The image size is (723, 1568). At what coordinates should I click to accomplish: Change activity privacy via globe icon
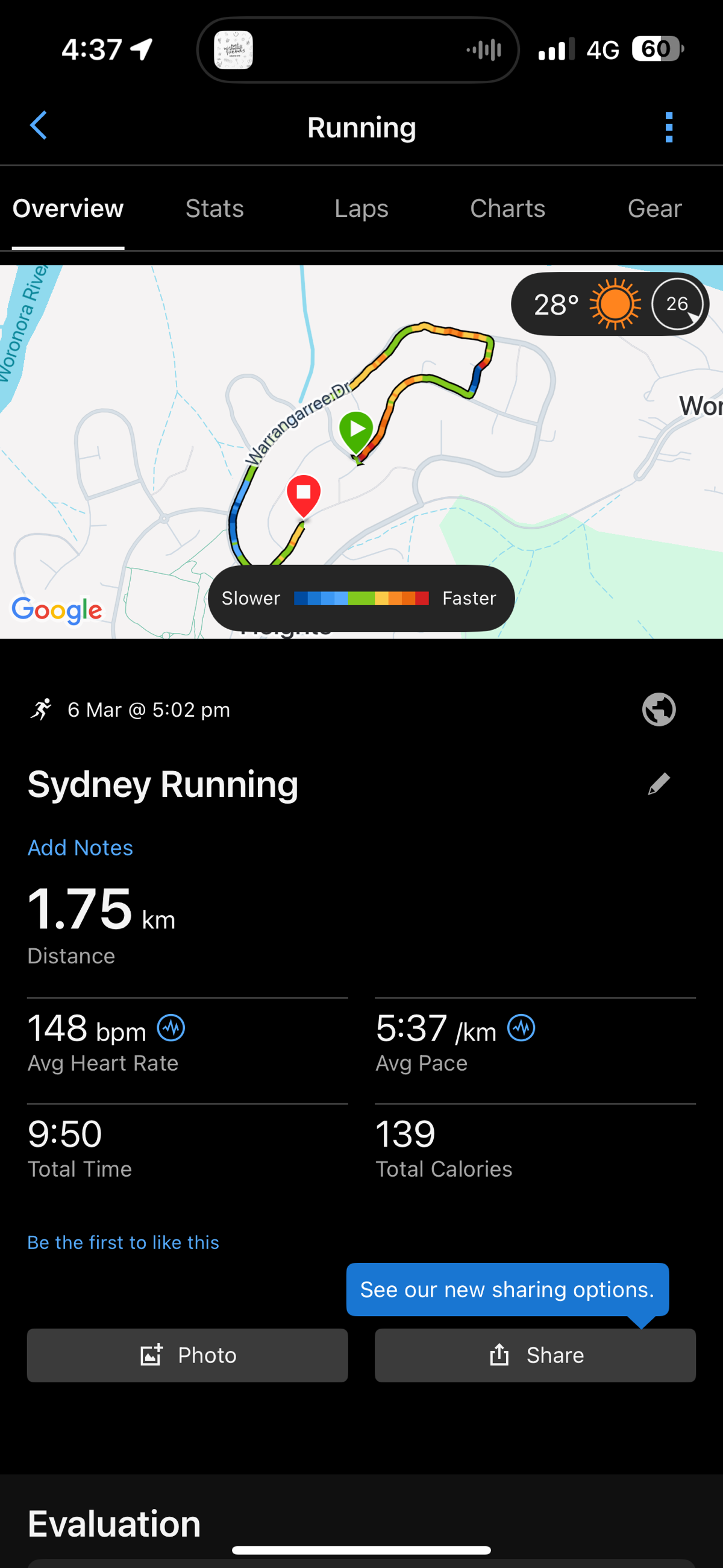tap(659, 710)
